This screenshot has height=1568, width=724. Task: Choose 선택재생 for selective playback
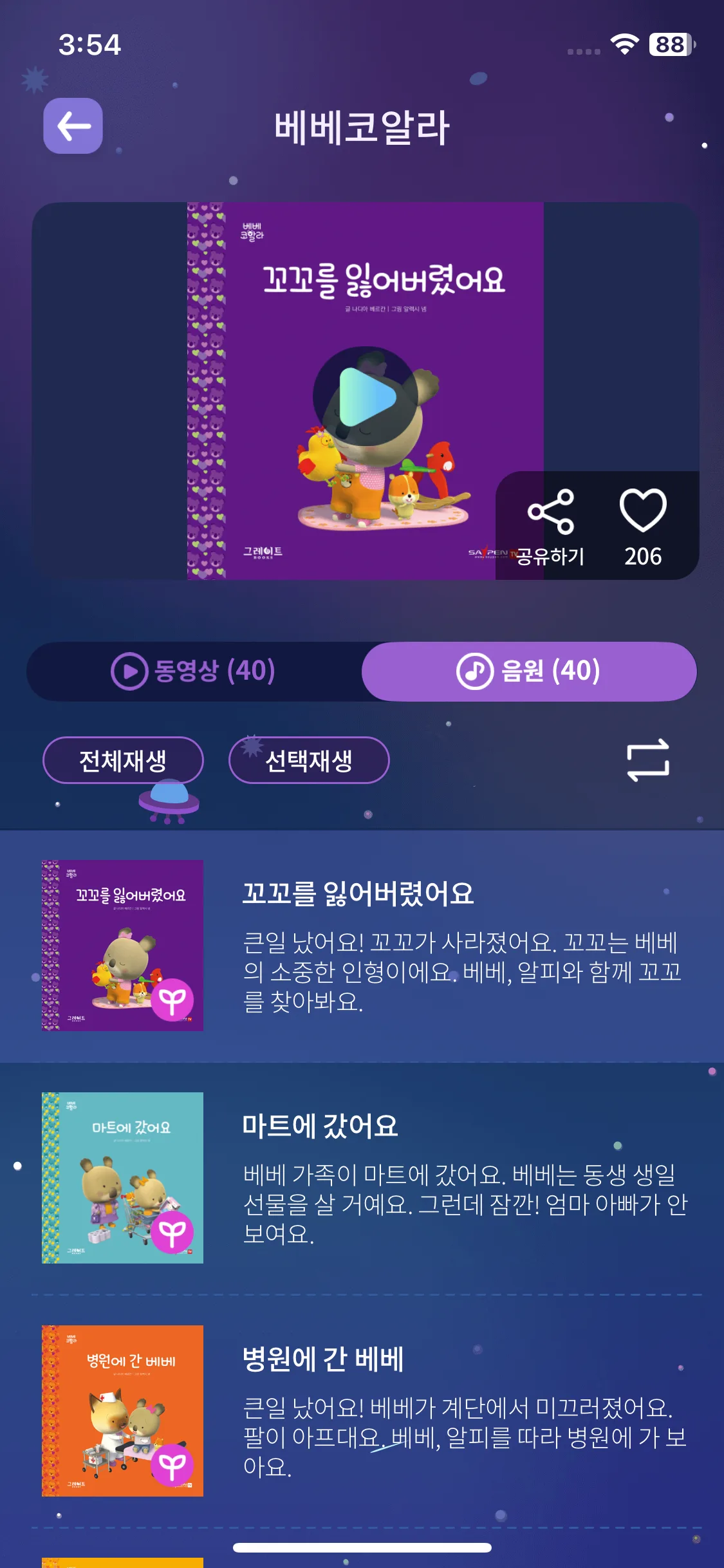click(309, 760)
